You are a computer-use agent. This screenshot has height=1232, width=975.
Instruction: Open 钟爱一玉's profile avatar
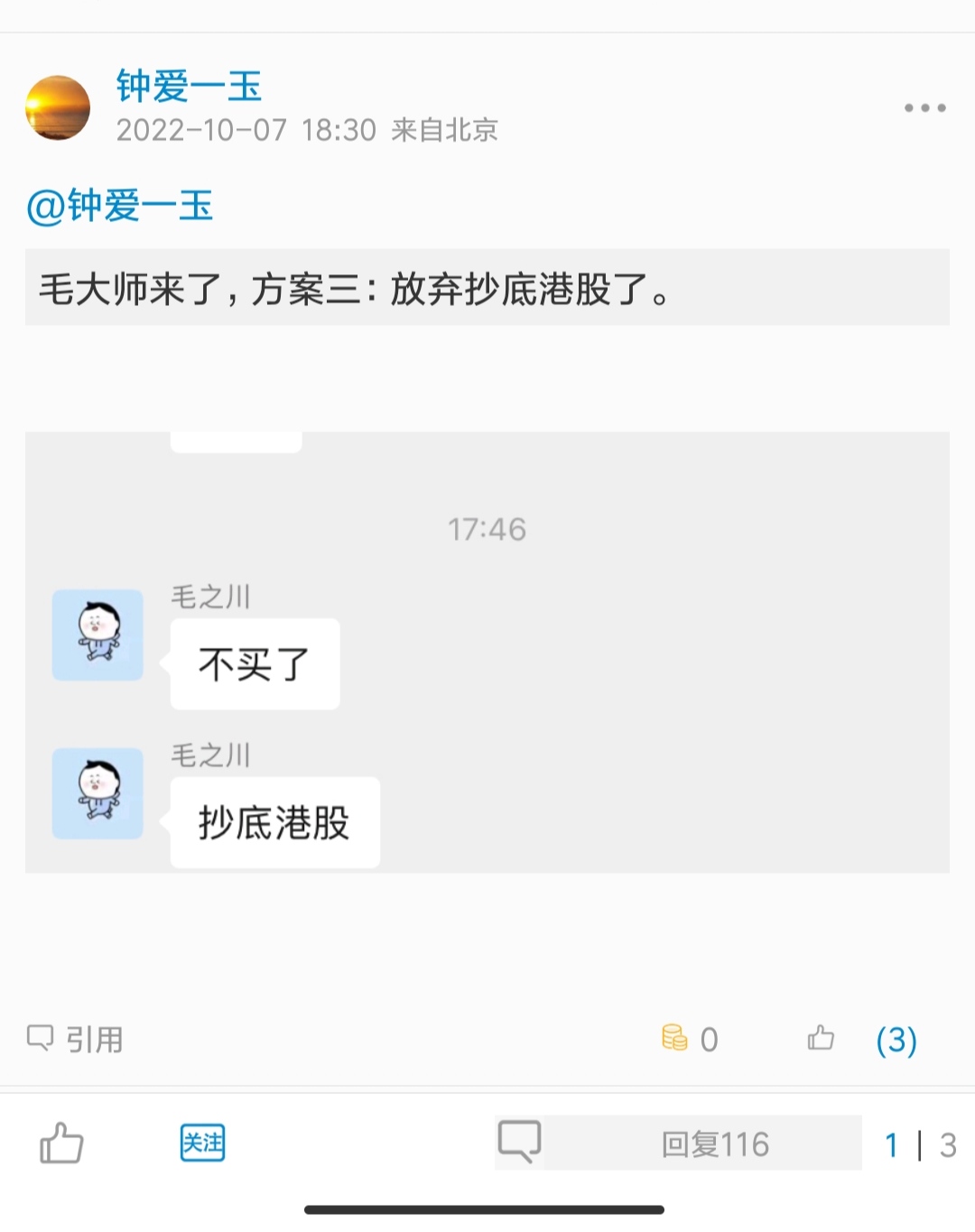click(58, 108)
